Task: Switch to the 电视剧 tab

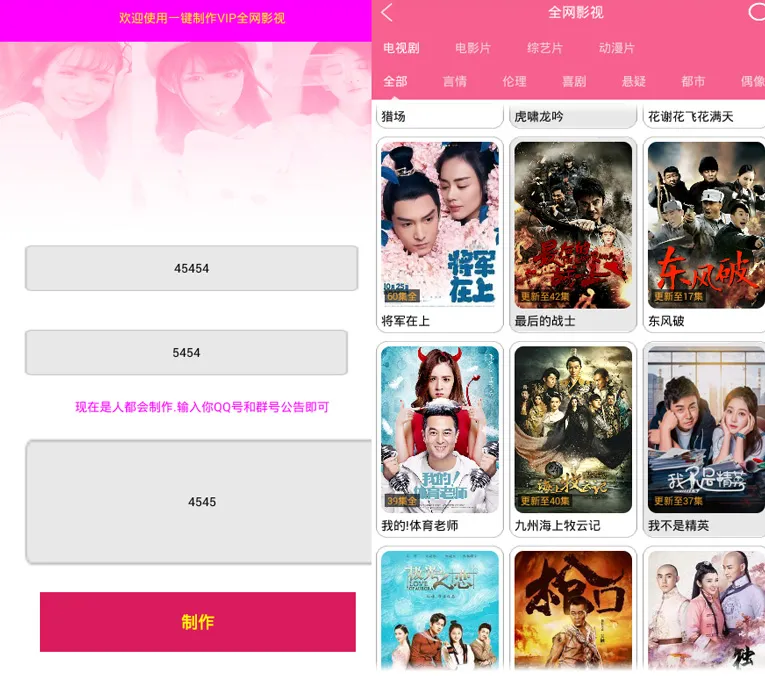Action: coord(401,48)
